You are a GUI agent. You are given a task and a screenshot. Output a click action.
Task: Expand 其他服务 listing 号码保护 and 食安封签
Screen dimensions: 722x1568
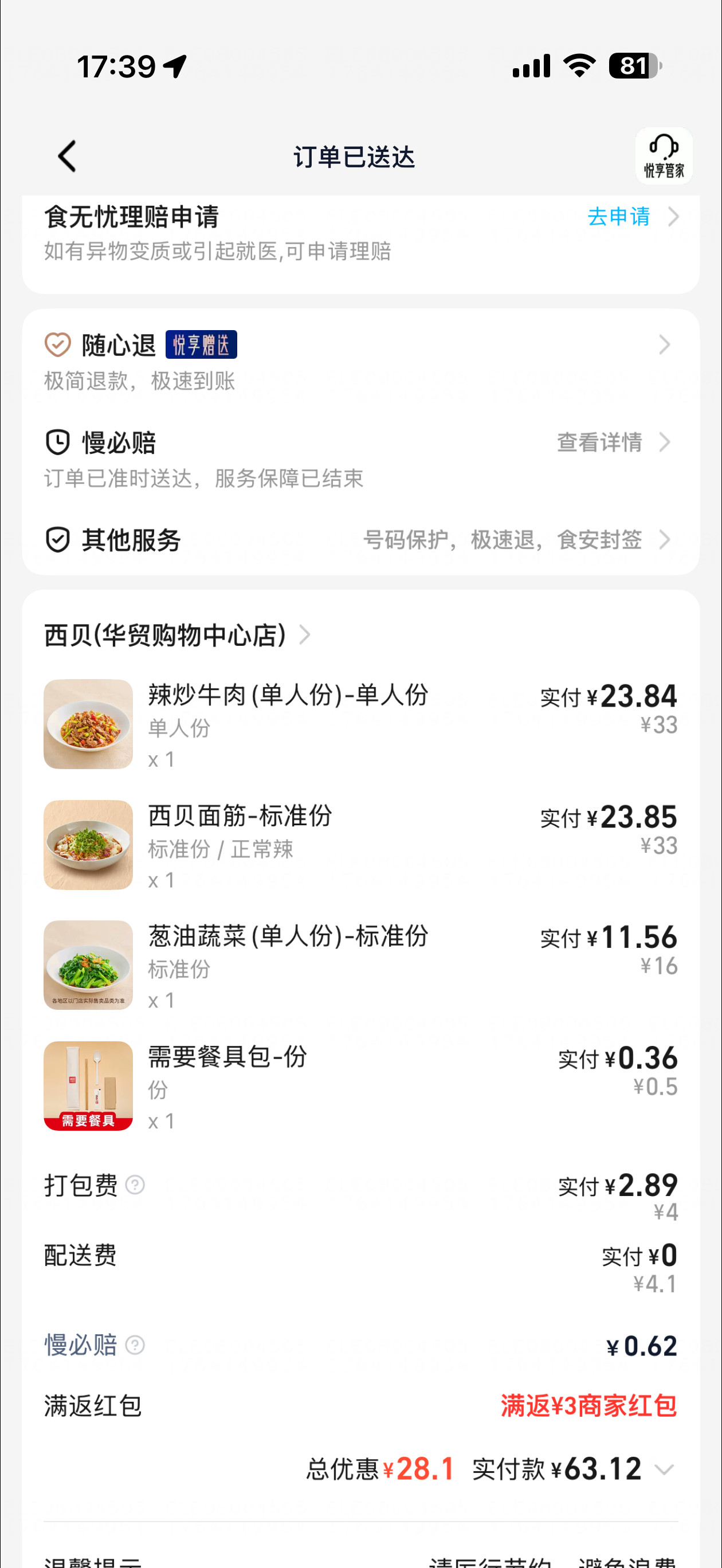[505, 539]
